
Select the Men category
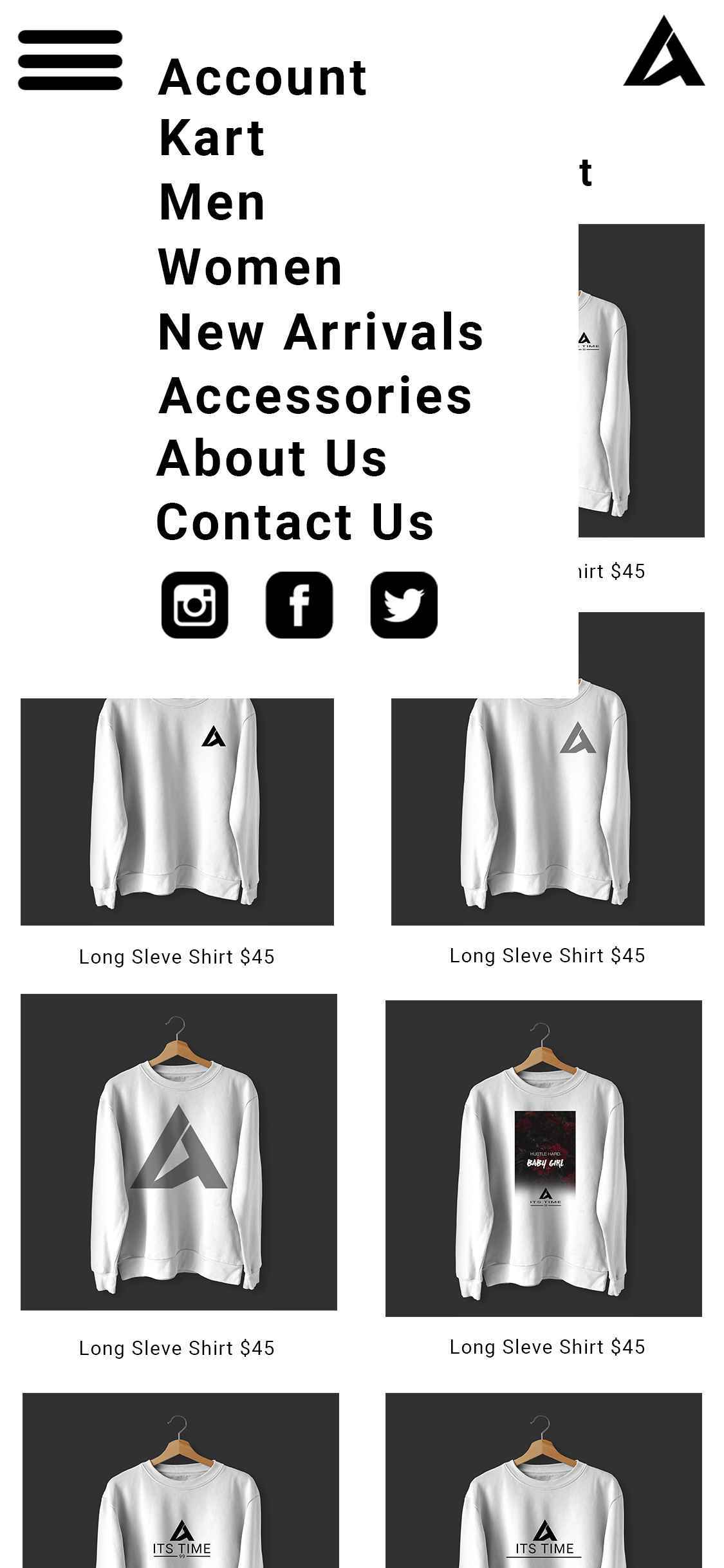212,202
